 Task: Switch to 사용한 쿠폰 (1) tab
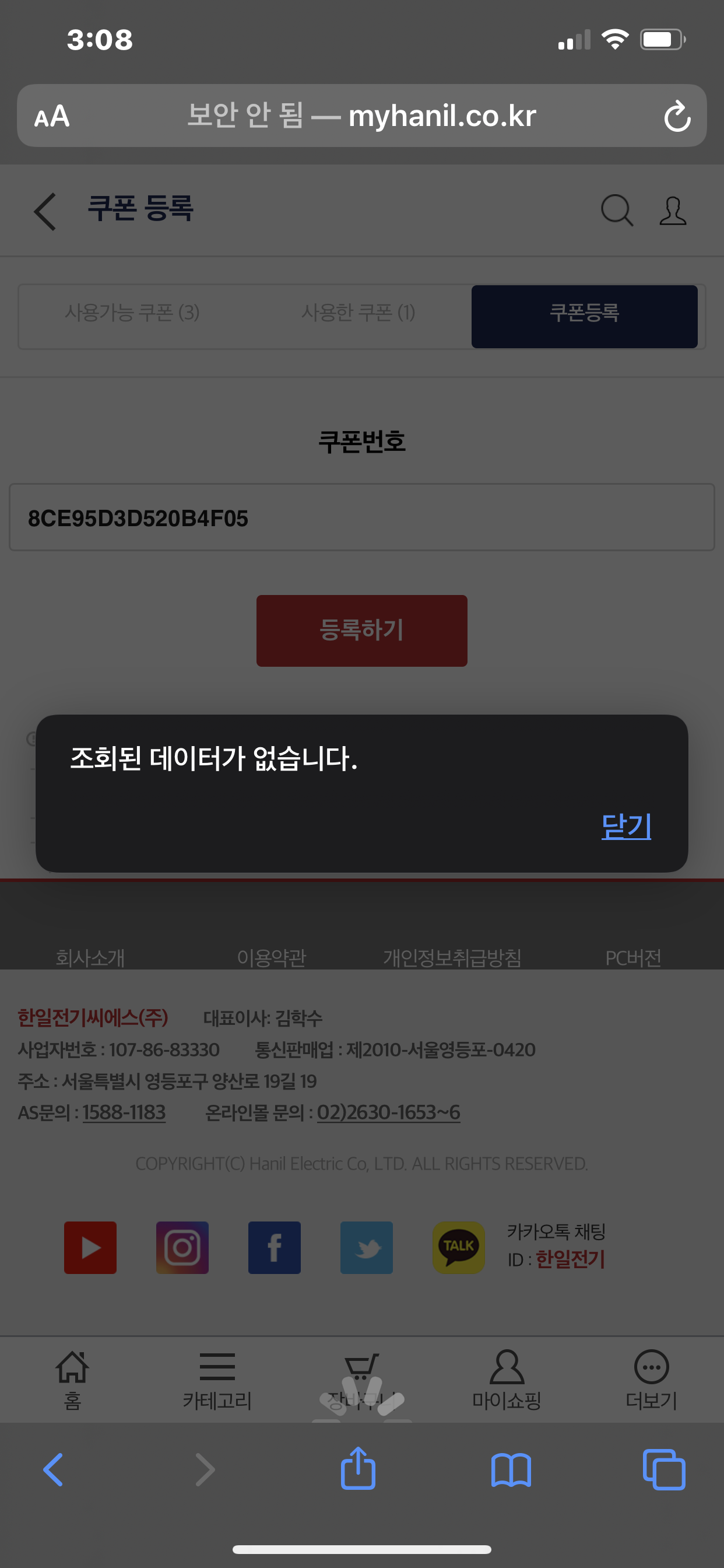pyautogui.click(x=358, y=313)
